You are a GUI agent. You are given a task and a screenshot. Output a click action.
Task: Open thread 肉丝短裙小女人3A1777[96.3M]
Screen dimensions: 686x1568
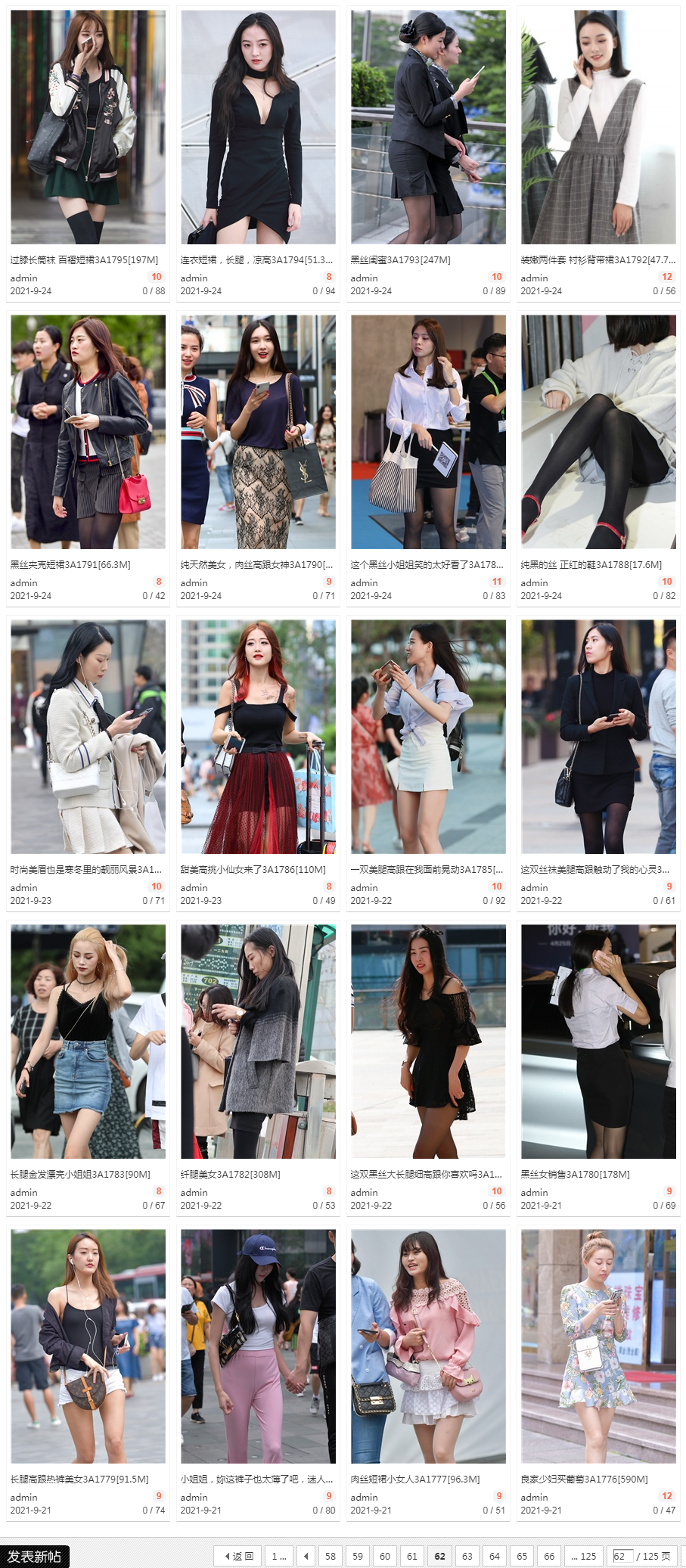click(414, 1479)
